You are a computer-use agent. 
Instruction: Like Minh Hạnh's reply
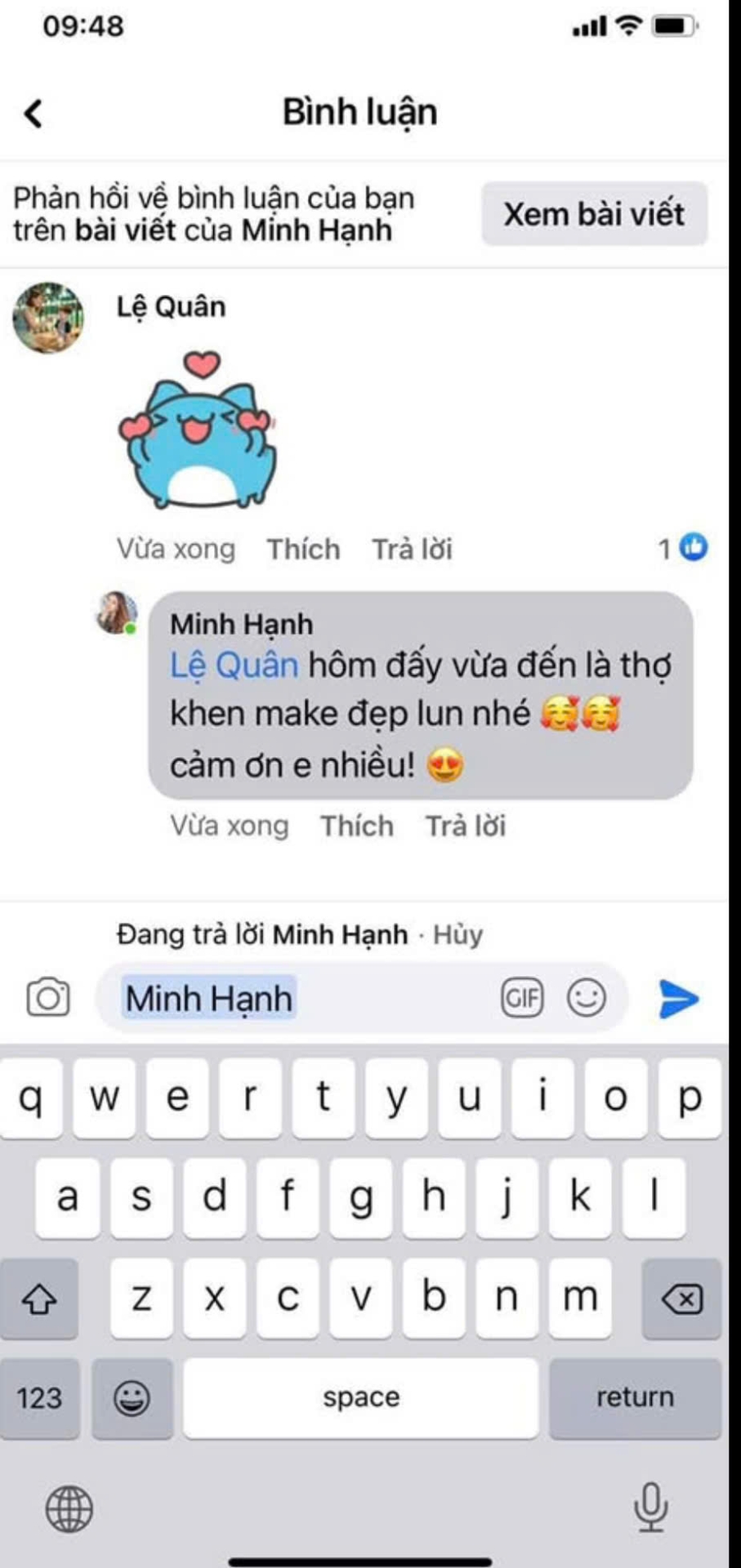tap(356, 826)
